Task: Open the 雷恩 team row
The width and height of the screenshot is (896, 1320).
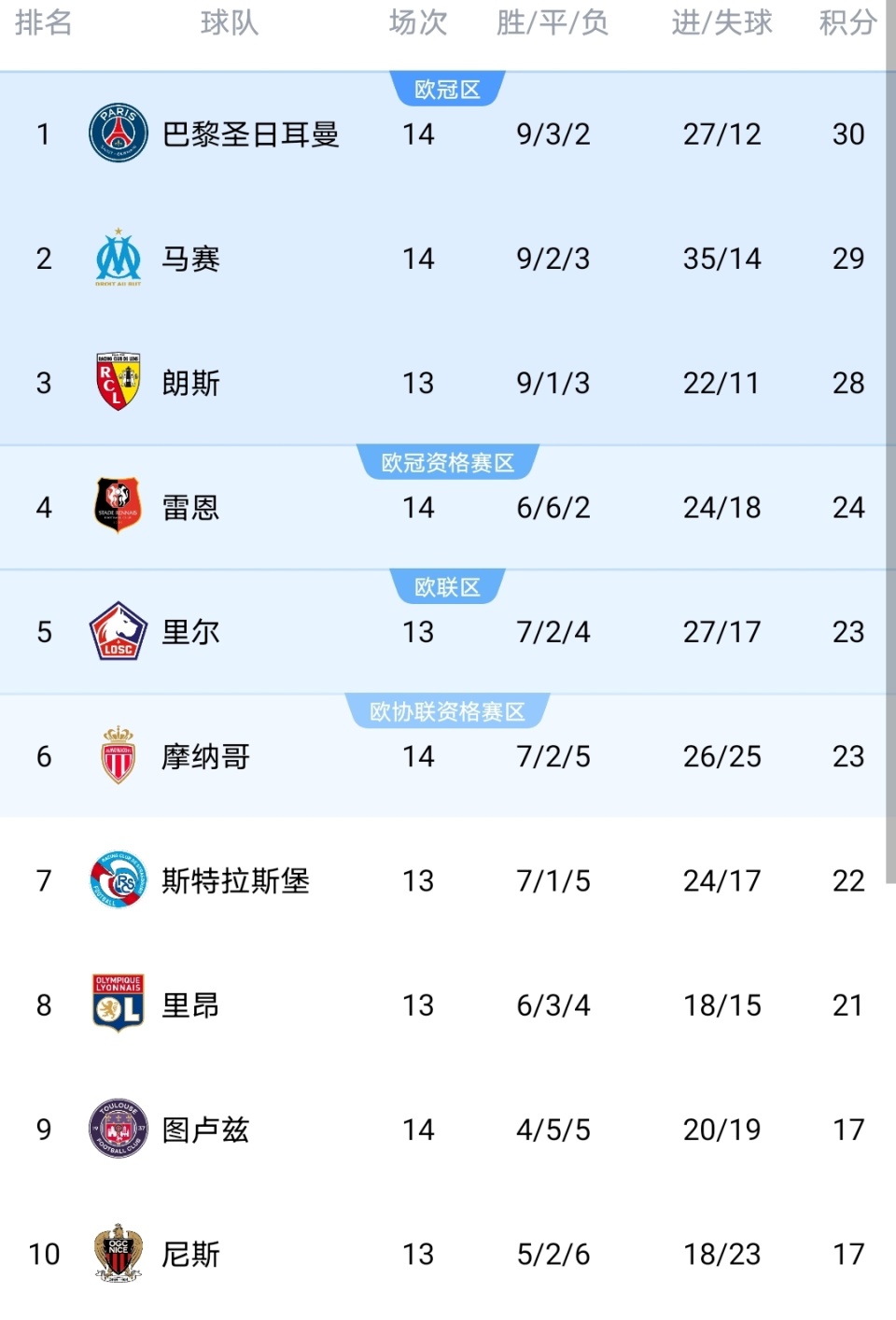Action: click(x=191, y=508)
